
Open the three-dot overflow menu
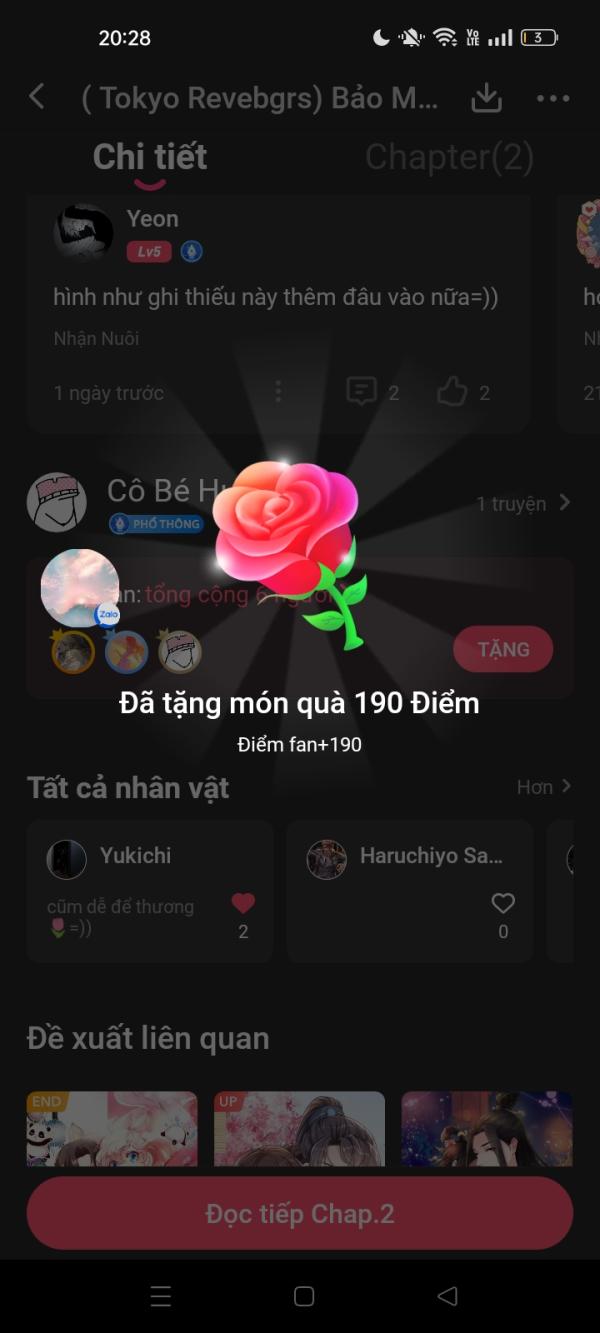coord(553,97)
